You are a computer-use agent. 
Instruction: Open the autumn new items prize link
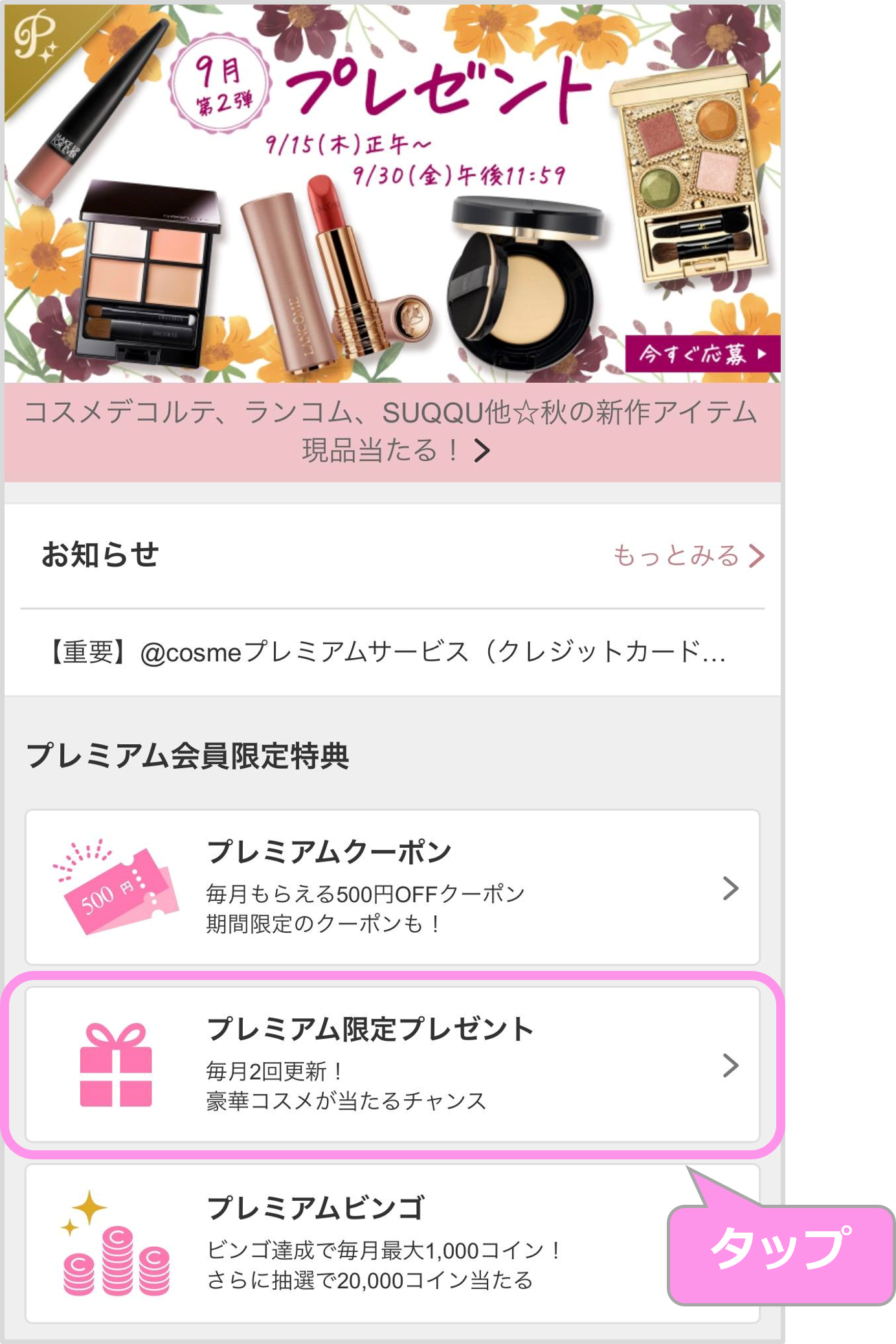pyautogui.click(x=392, y=431)
